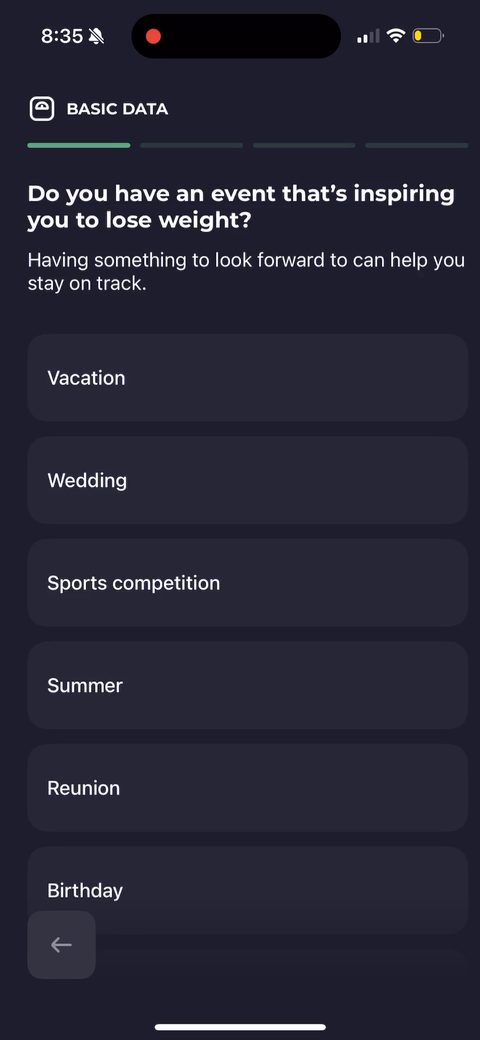Choose the Reunion option

(247, 788)
